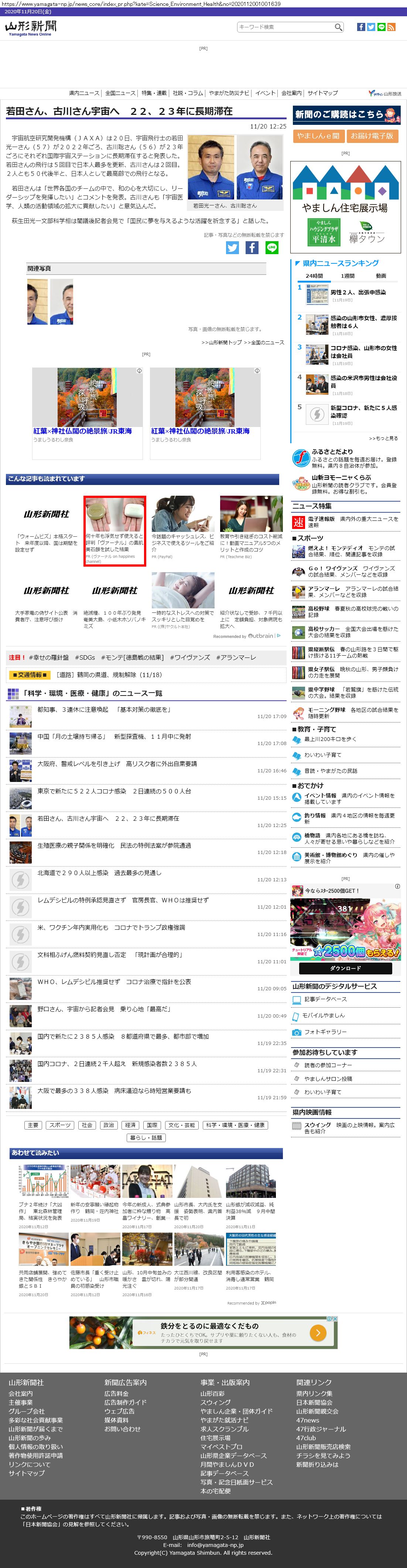
Task: Share article via Twitter icon below text
Action: pyautogui.click(x=232, y=247)
